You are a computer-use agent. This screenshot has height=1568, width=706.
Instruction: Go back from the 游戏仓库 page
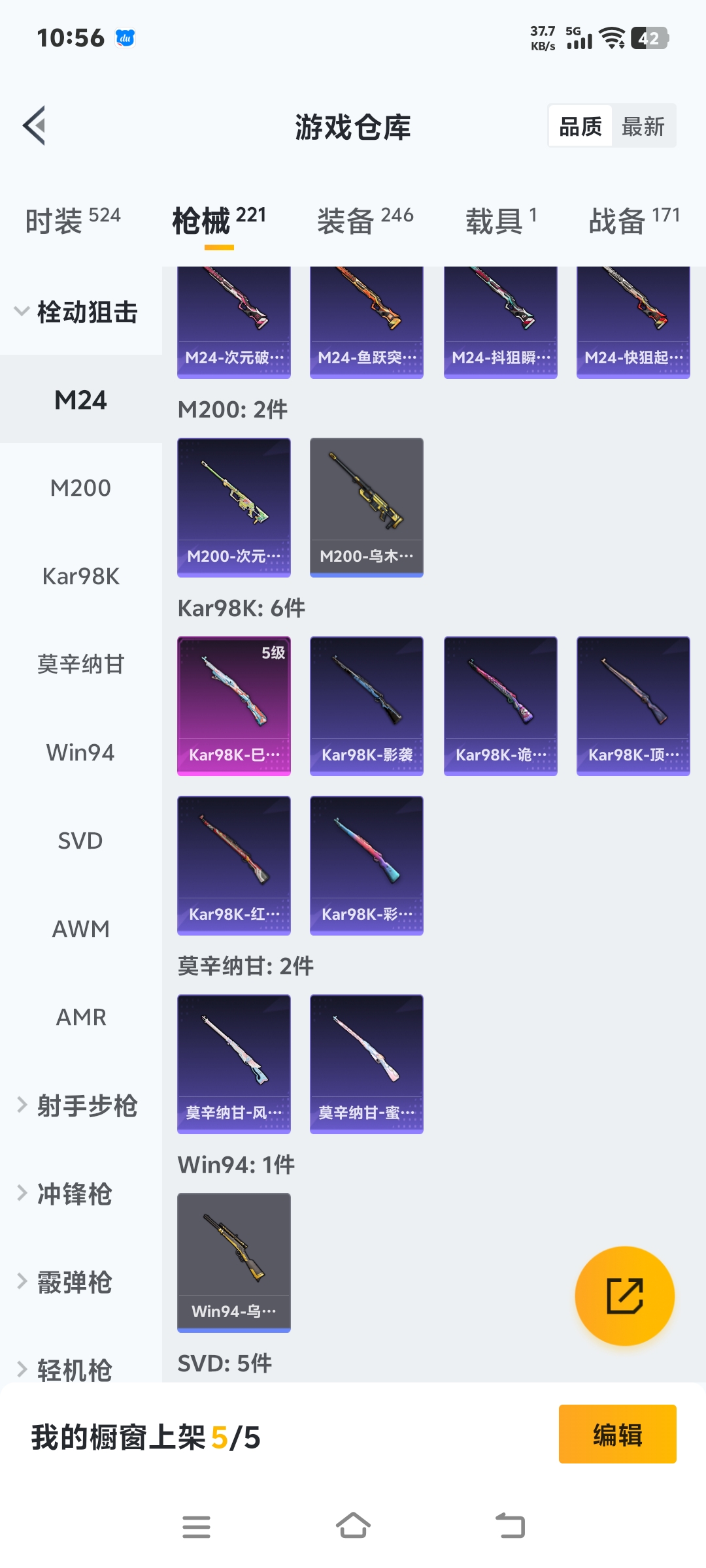(35, 125)
